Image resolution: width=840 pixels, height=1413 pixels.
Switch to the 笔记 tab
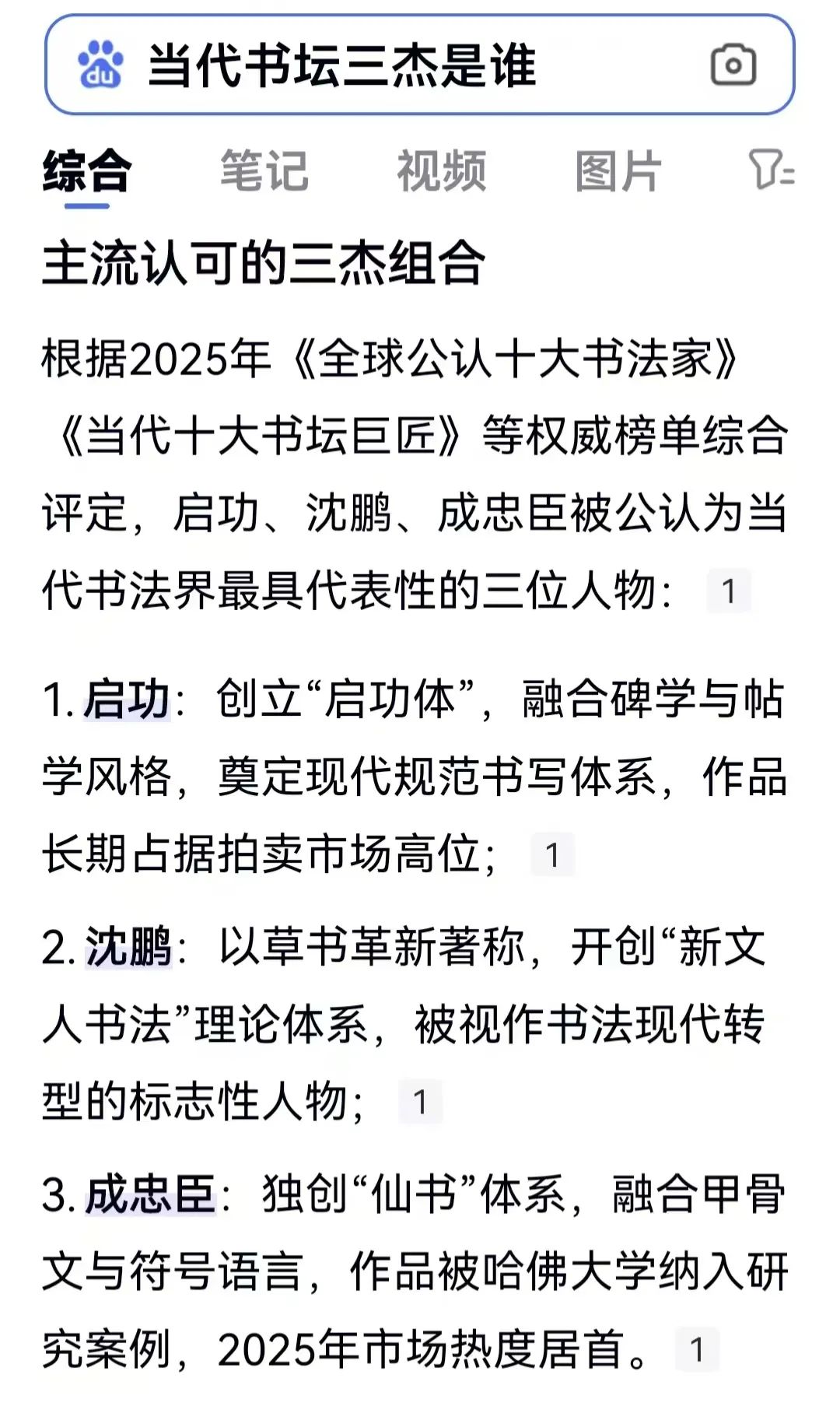tap(264, 170)
